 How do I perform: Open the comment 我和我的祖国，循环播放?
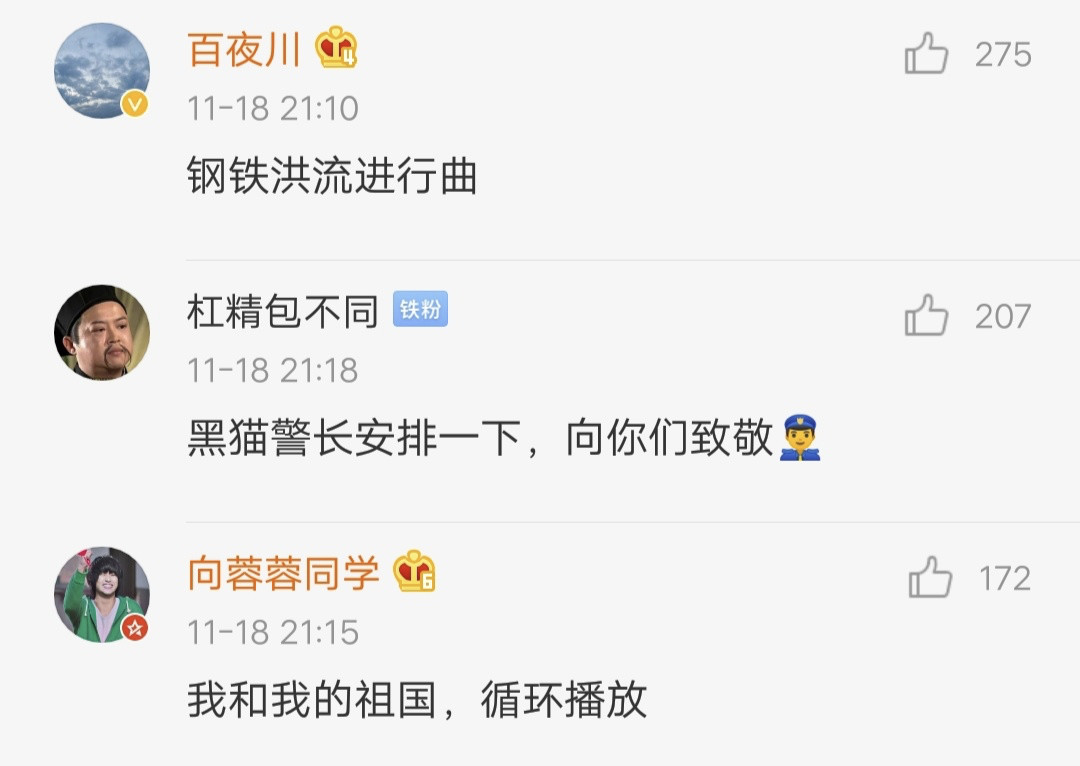(x=417, y=700)
